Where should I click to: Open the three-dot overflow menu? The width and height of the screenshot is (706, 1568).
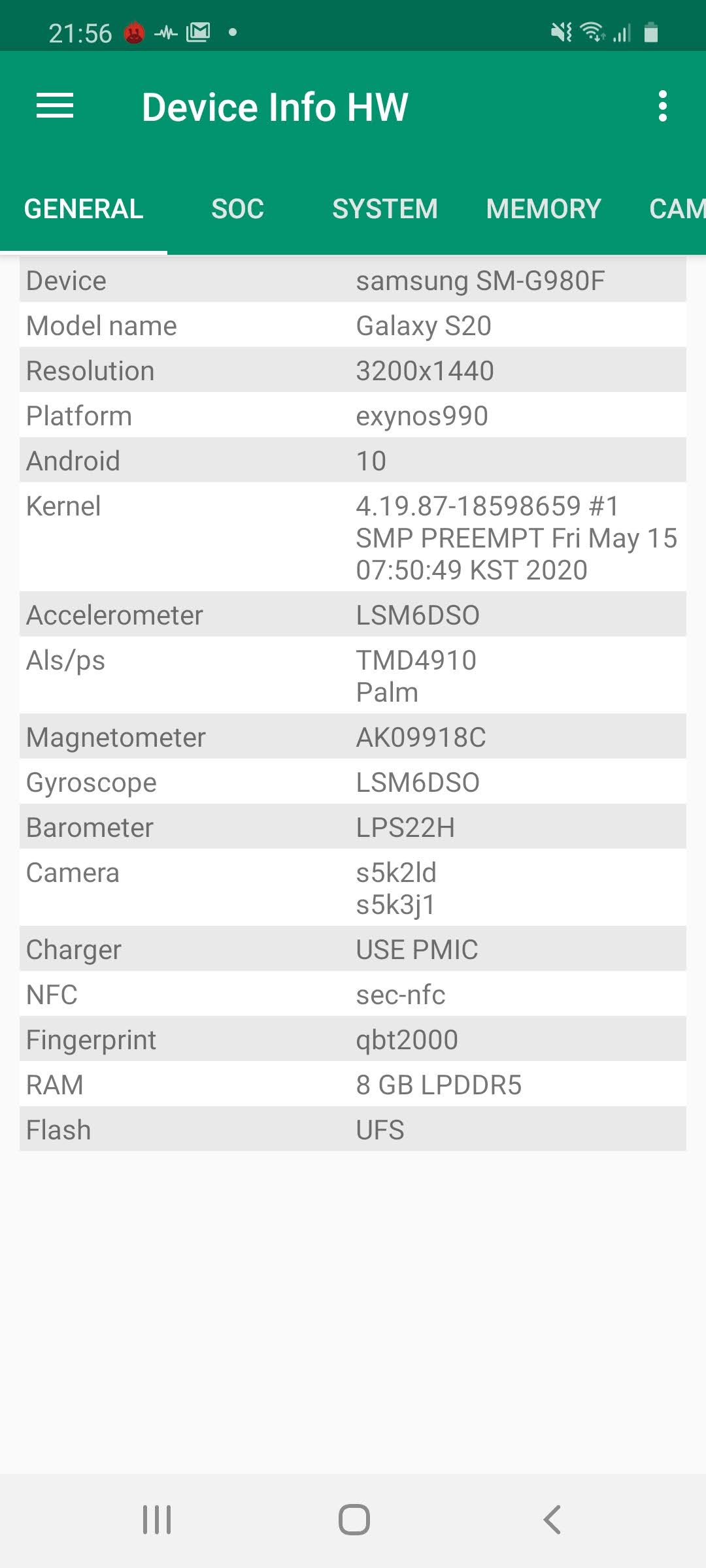point(662,106)
